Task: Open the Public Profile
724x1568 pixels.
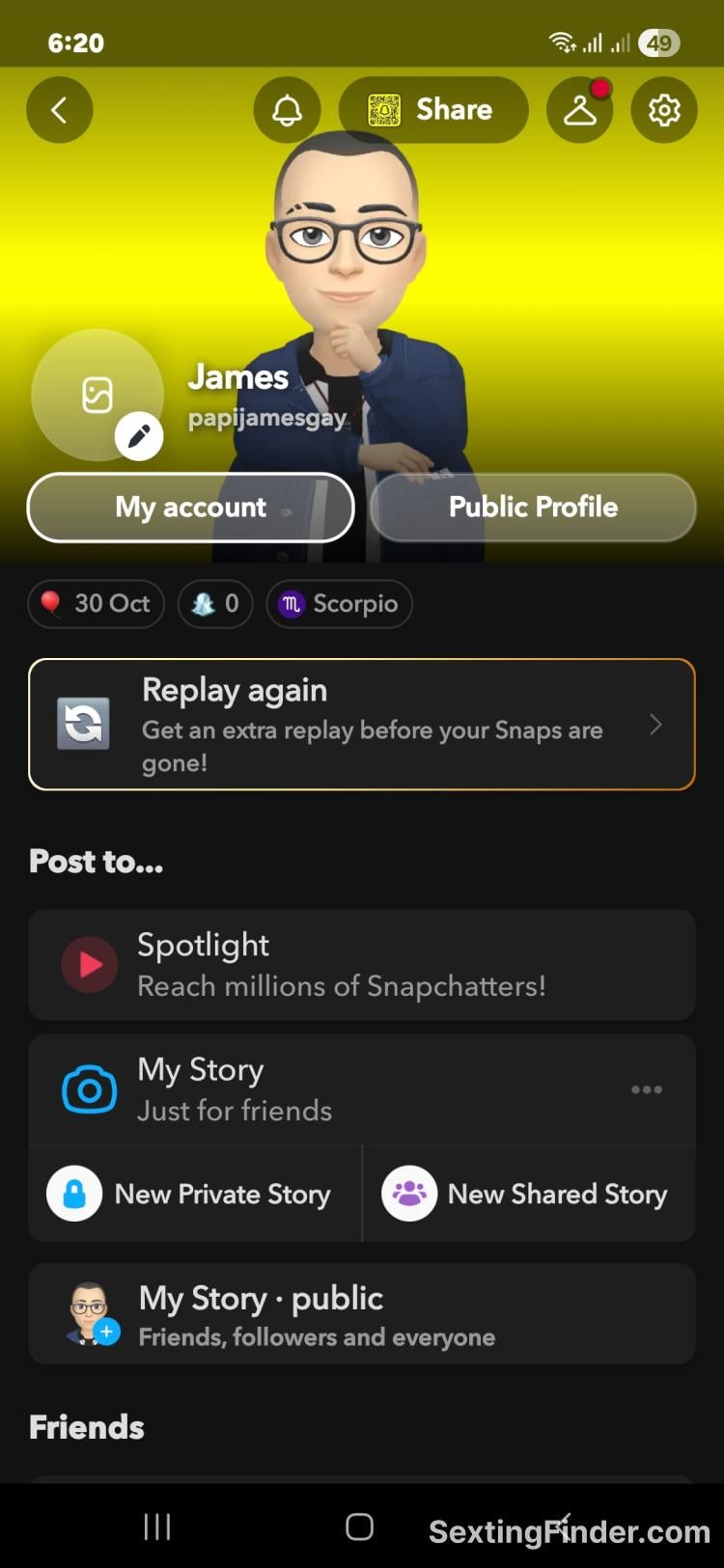Action: click(533, 508)
